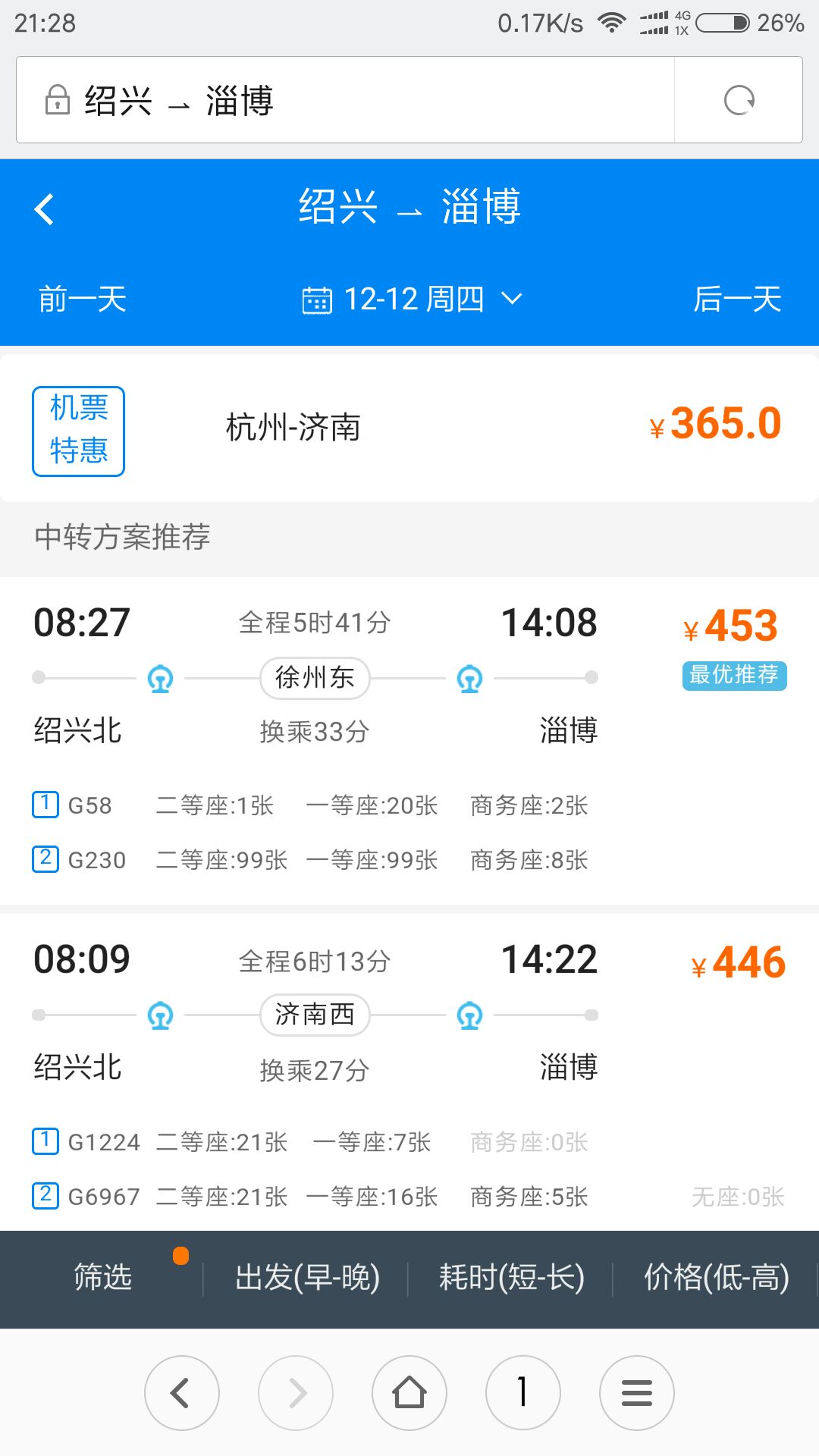
Task: Switch to the next day (后一天)
Action: (737, 299)
